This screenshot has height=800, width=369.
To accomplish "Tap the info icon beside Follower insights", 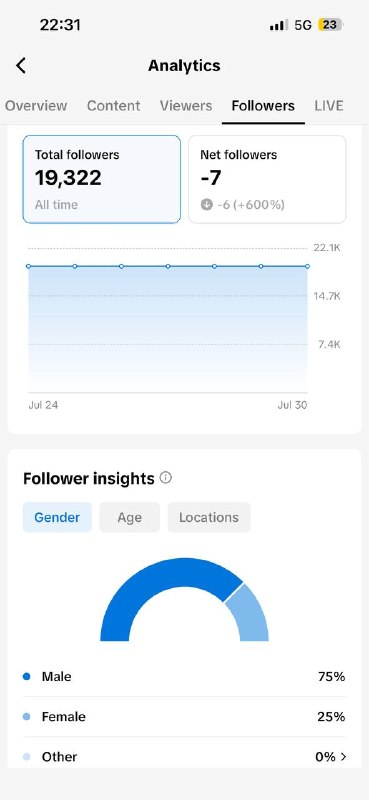I will point(165,478).
